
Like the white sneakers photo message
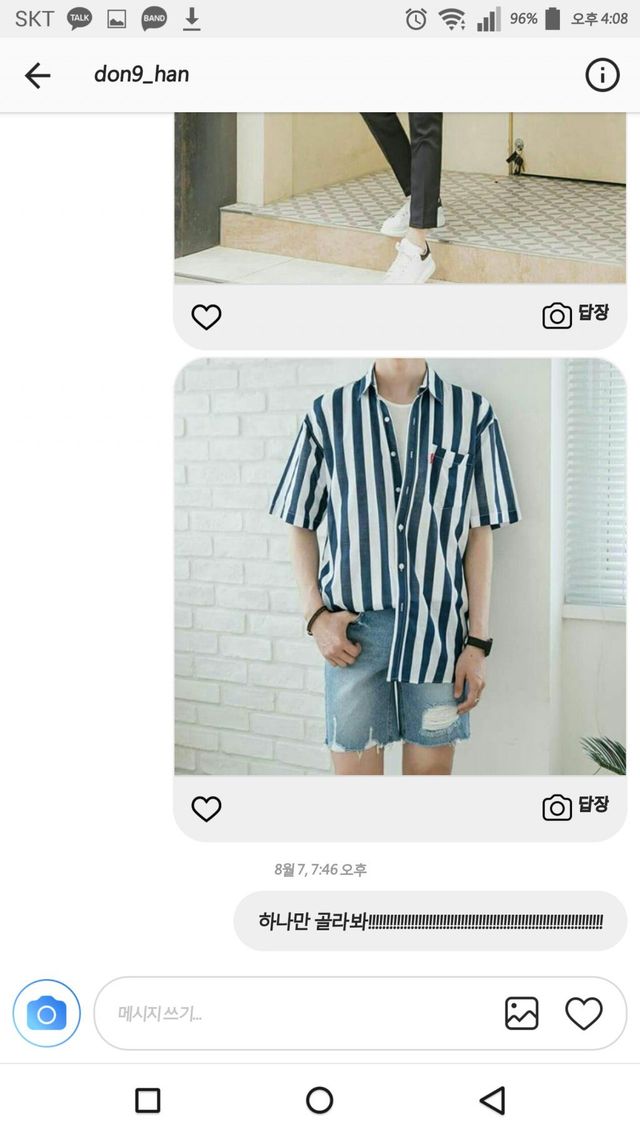206,317
